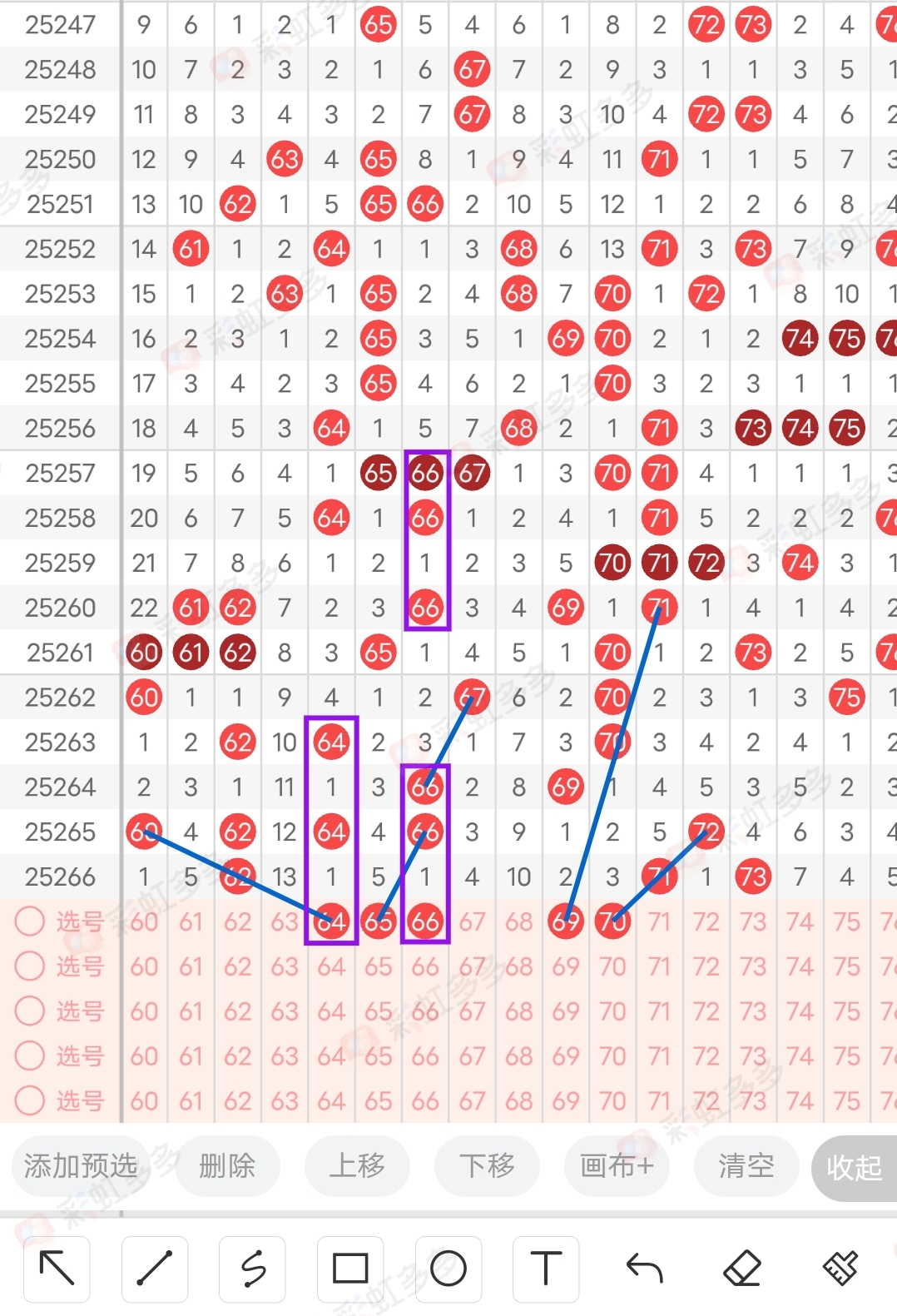Pick the rectangle shape tool
This screenshot has width=897, height=1316.
pos(350,1269)
